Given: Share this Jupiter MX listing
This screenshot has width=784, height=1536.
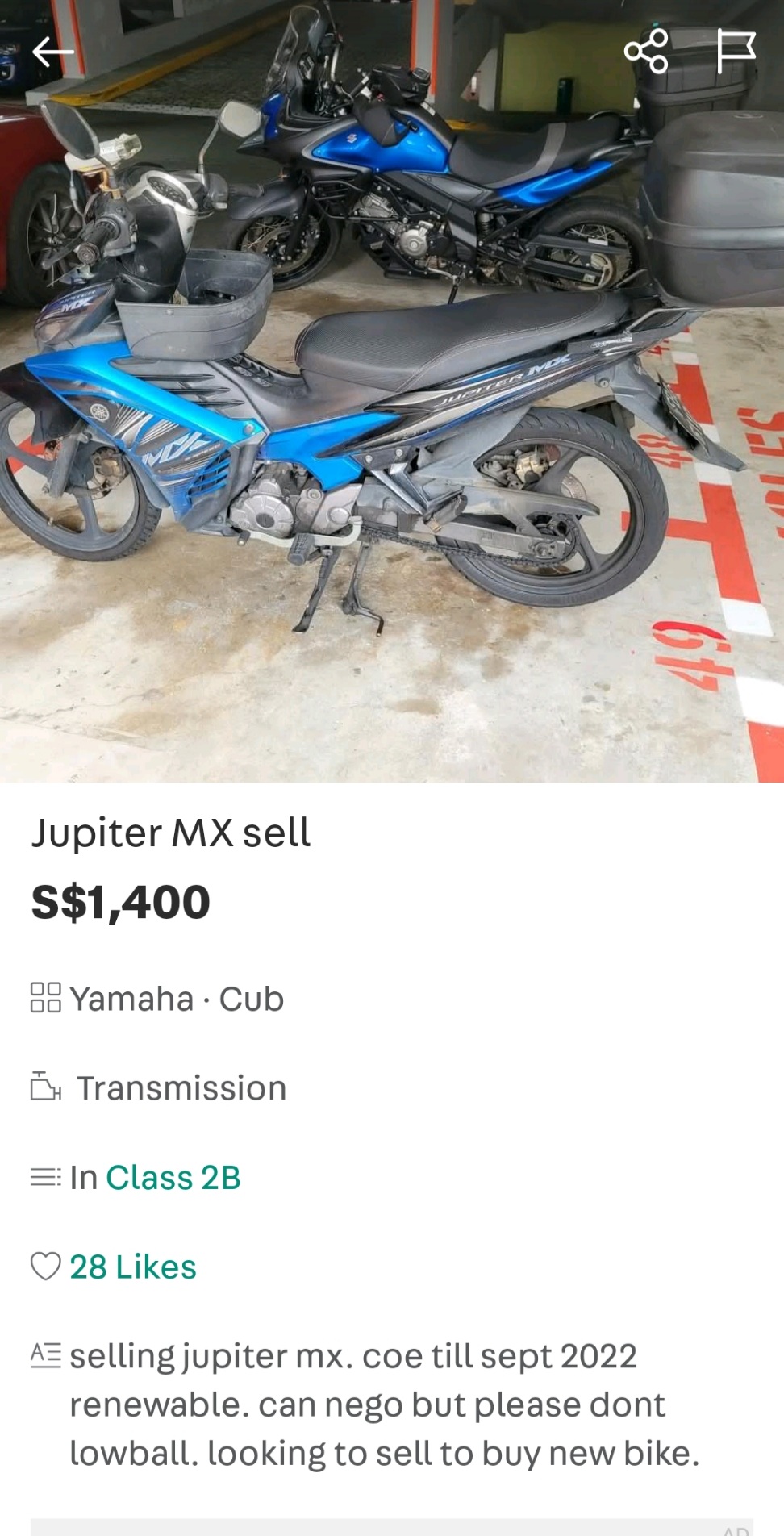Looking at the screenshot, I should coord(646,52).
